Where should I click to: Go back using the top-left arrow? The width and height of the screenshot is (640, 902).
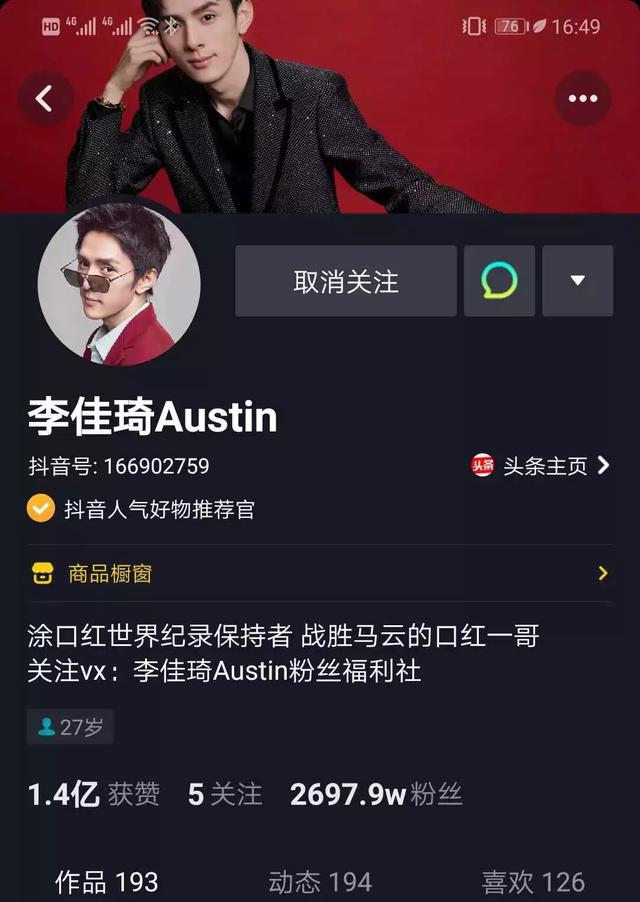45,98
